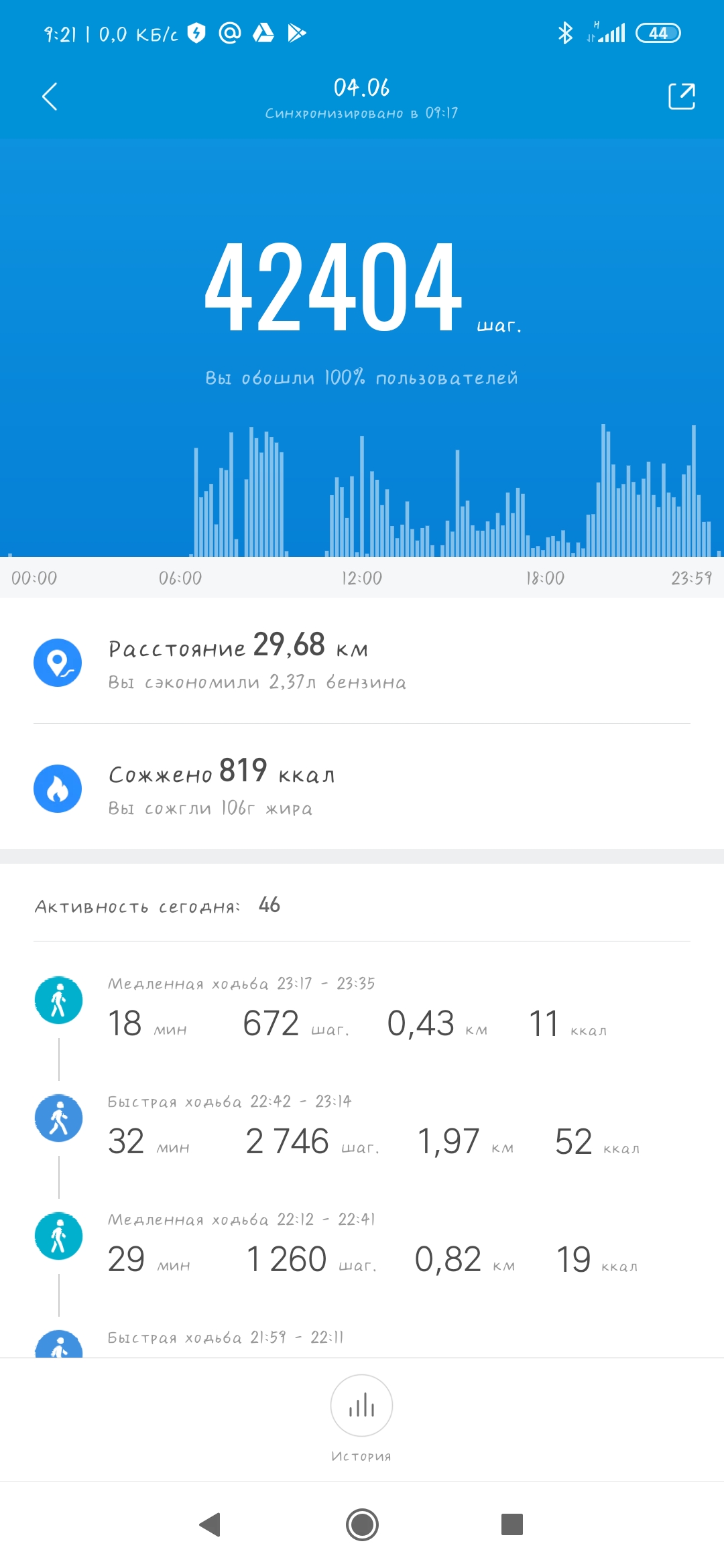
Task: Open the 'Вы обошли 100% пользователей' ranking text
Action: pos(362,377)
